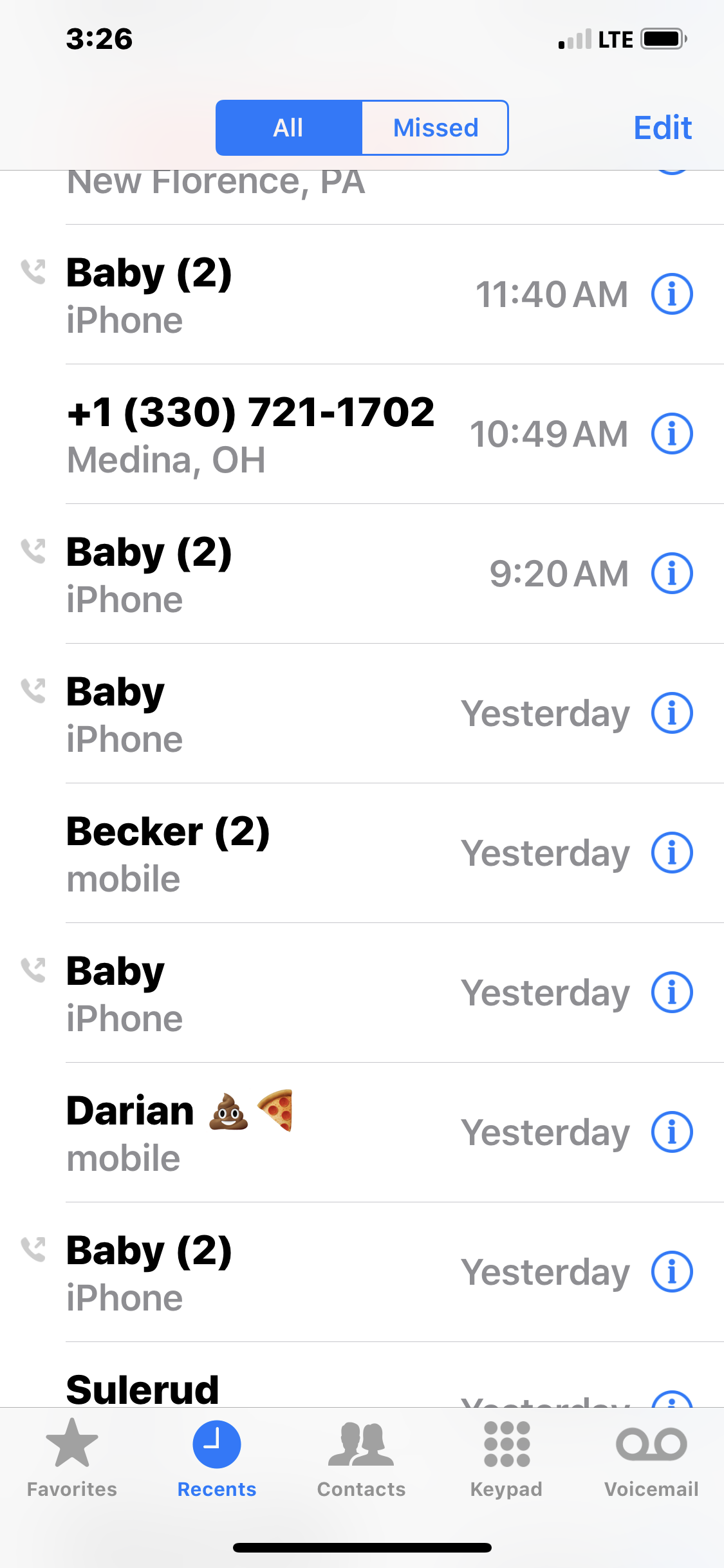Show info for Becker's call
This screenshot has width=724, height=1568.
(x=672, y=853)
